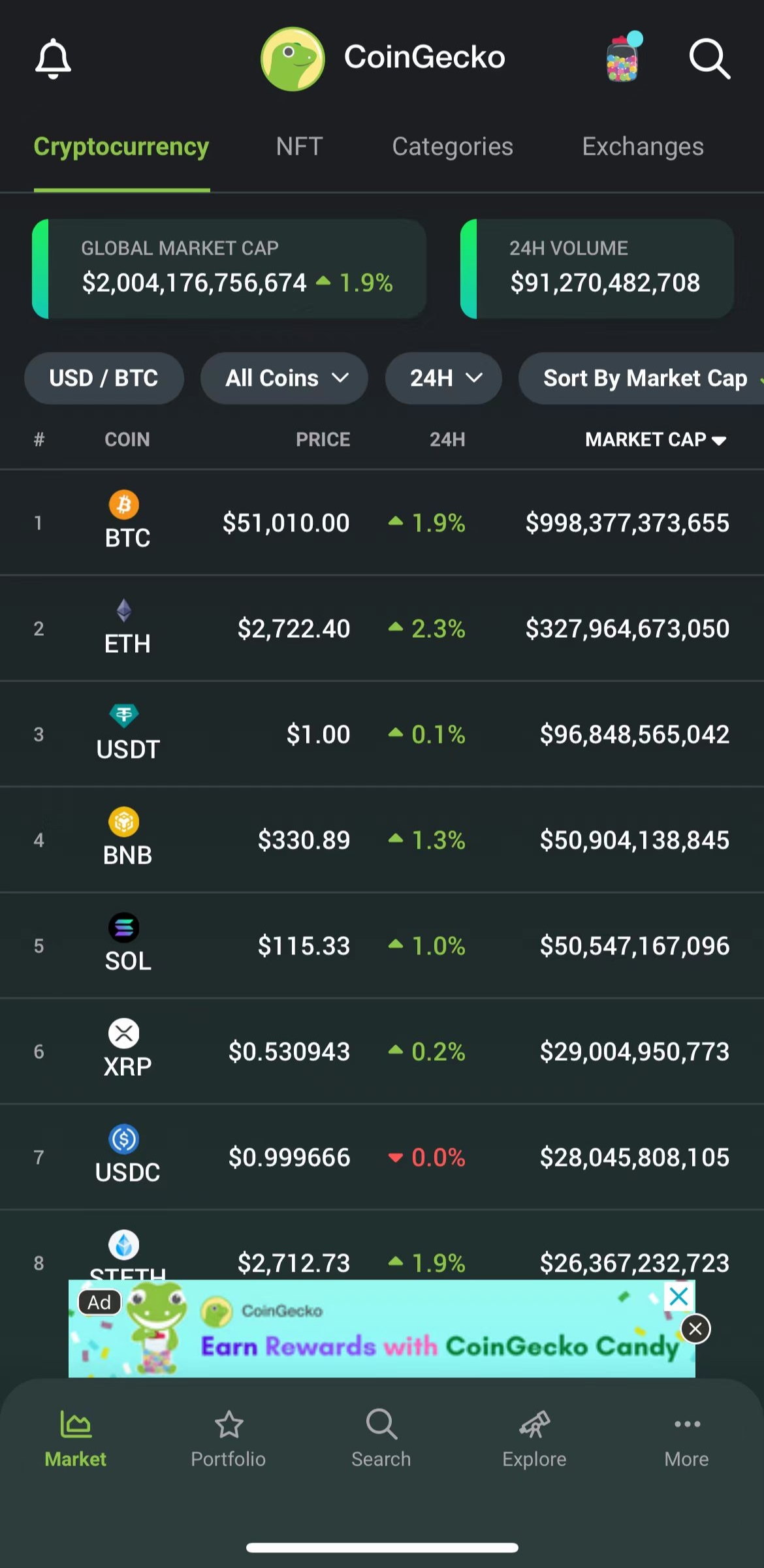This screenshot has width=764, height=1568.
Task: Switch market cap sort order via its arrow
Action: pyautogui.click(x=718, y=440)
